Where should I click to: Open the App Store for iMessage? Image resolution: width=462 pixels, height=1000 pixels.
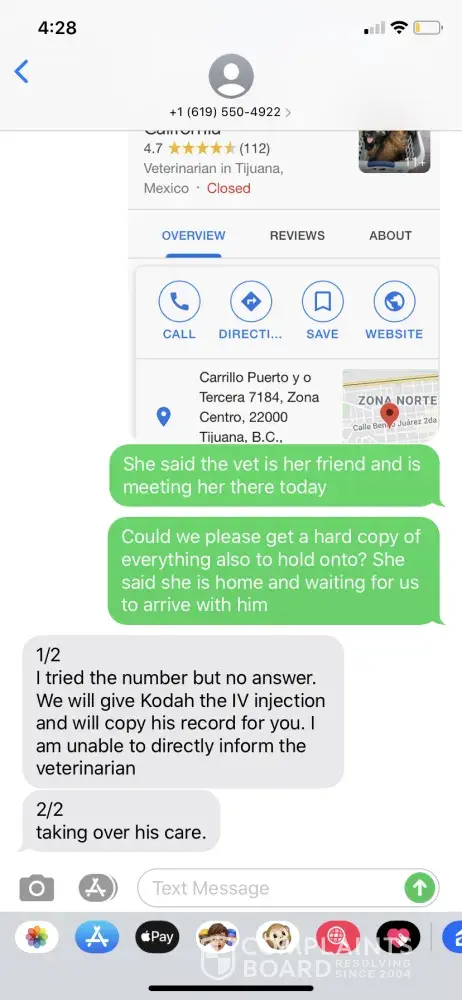pyautogui.click(x=97, y=937)
